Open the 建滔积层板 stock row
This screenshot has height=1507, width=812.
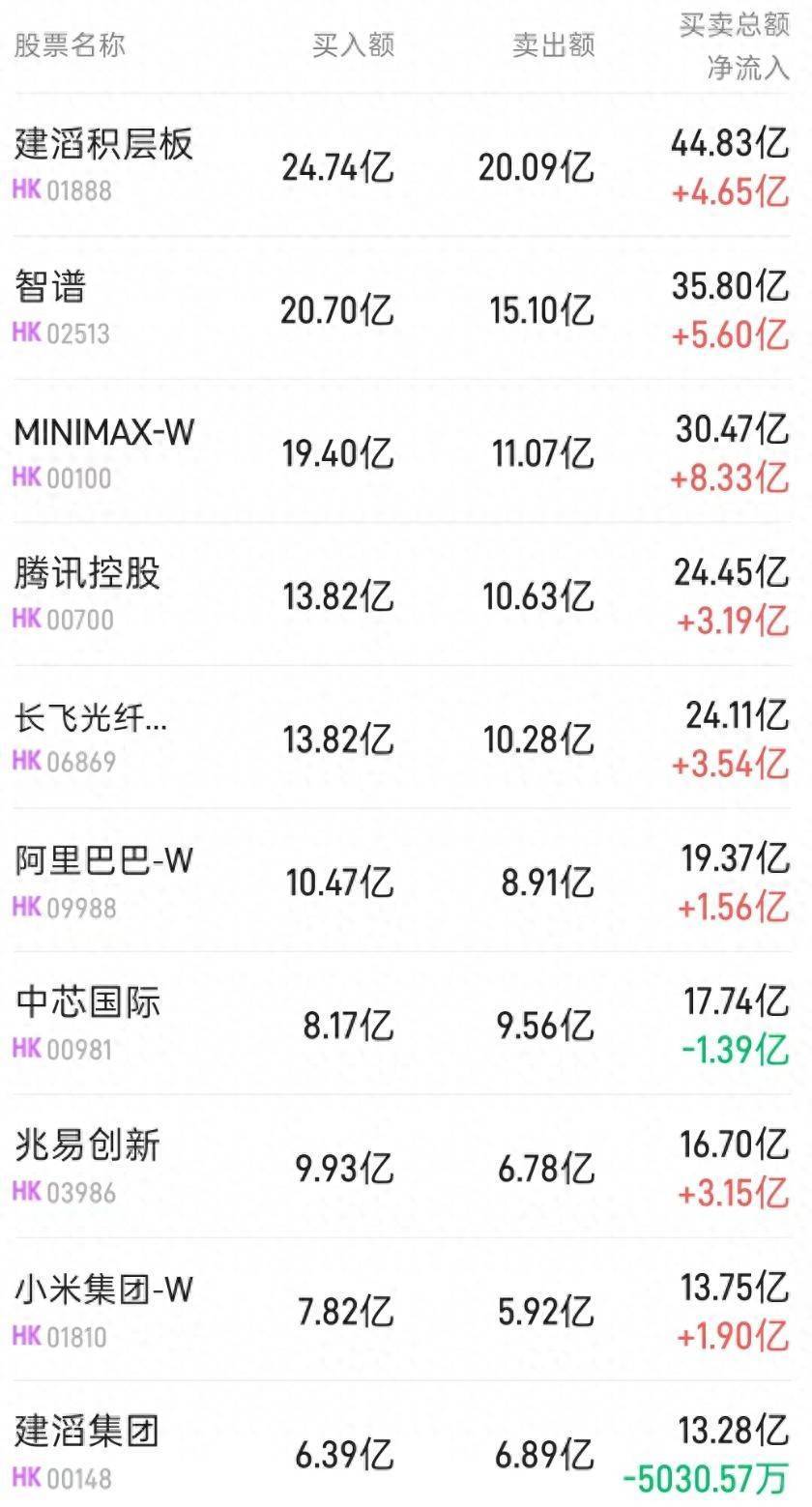(406, 166)
